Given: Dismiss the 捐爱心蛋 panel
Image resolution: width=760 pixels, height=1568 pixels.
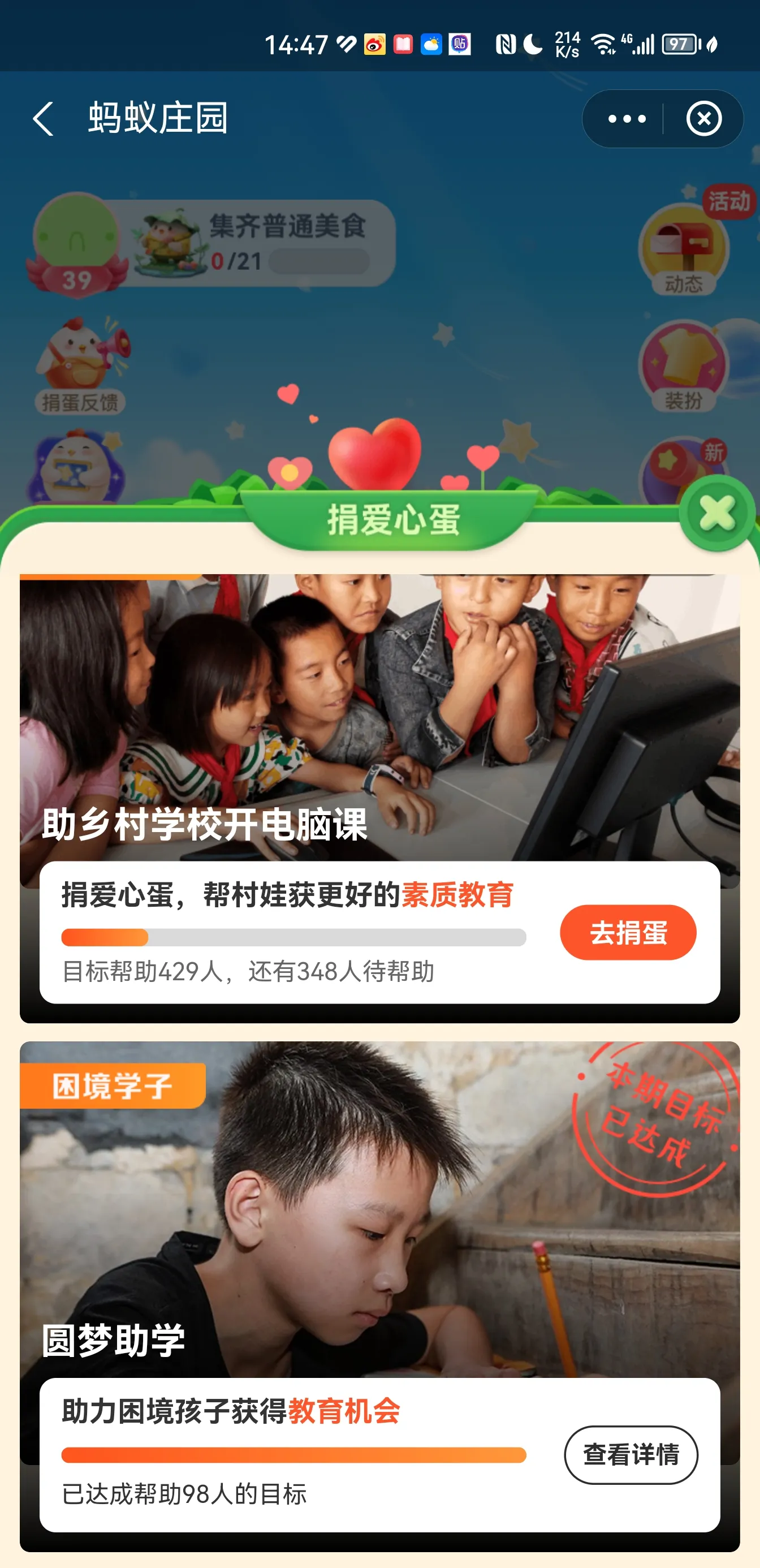Looking at the screenshot, I should pos(717,514).
